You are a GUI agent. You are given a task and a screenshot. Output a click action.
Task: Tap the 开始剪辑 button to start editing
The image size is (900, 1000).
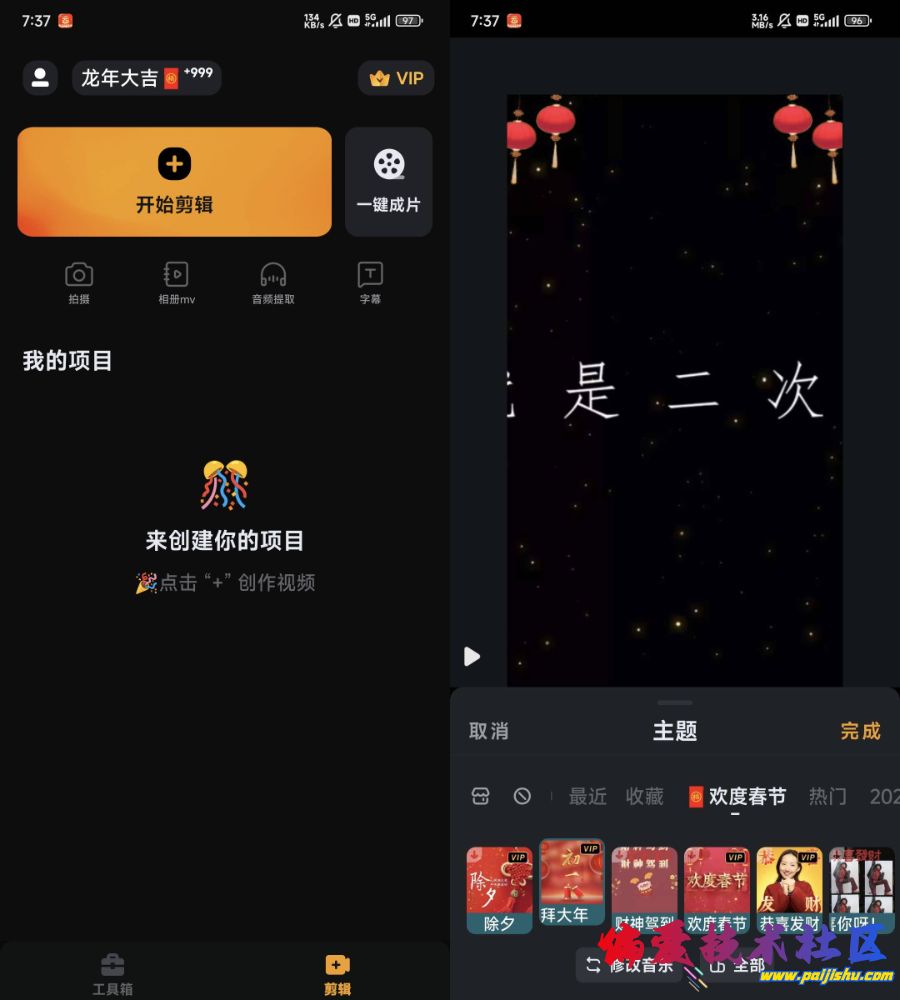tap(174, 181)
